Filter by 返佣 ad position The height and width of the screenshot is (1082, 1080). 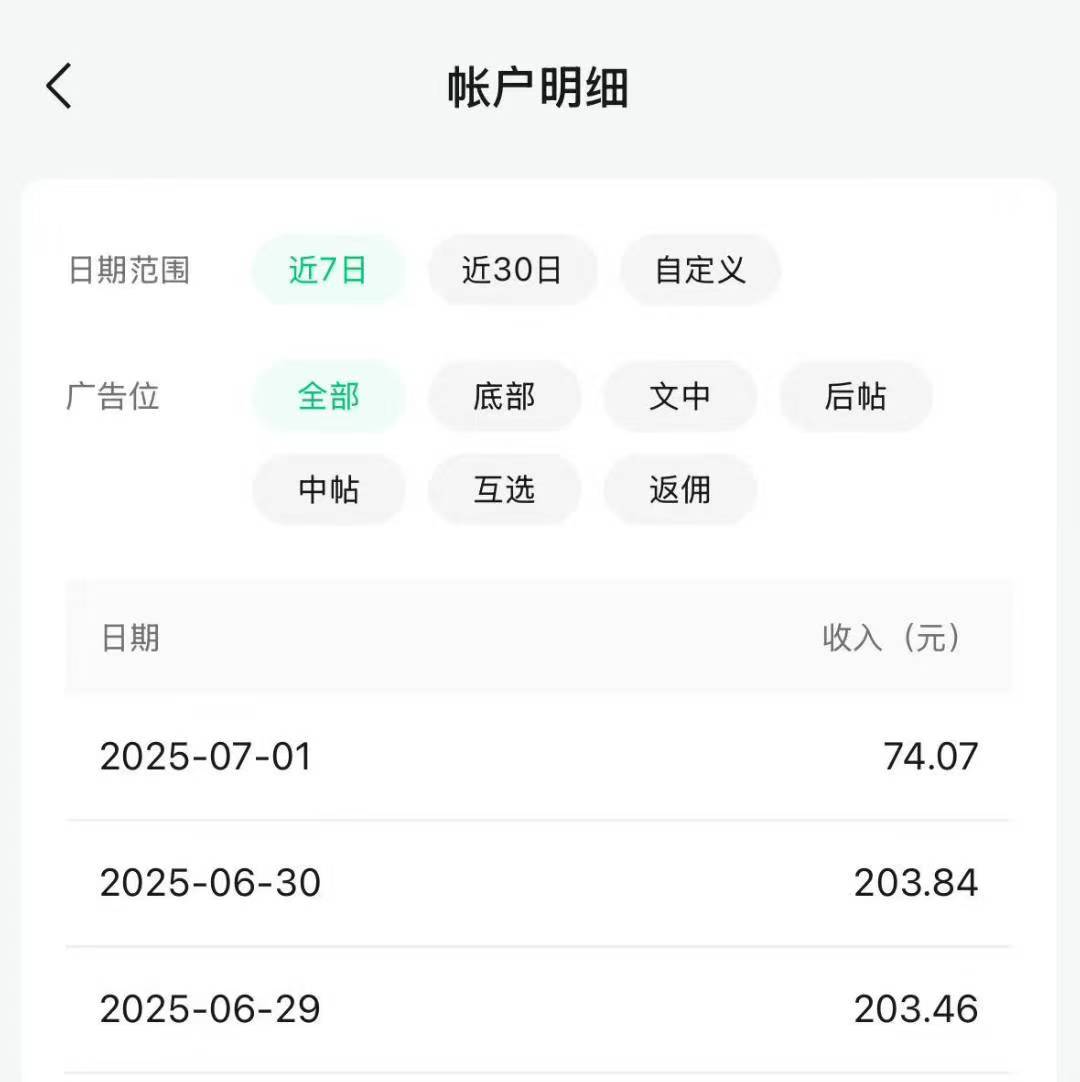(x=680, y=490)
